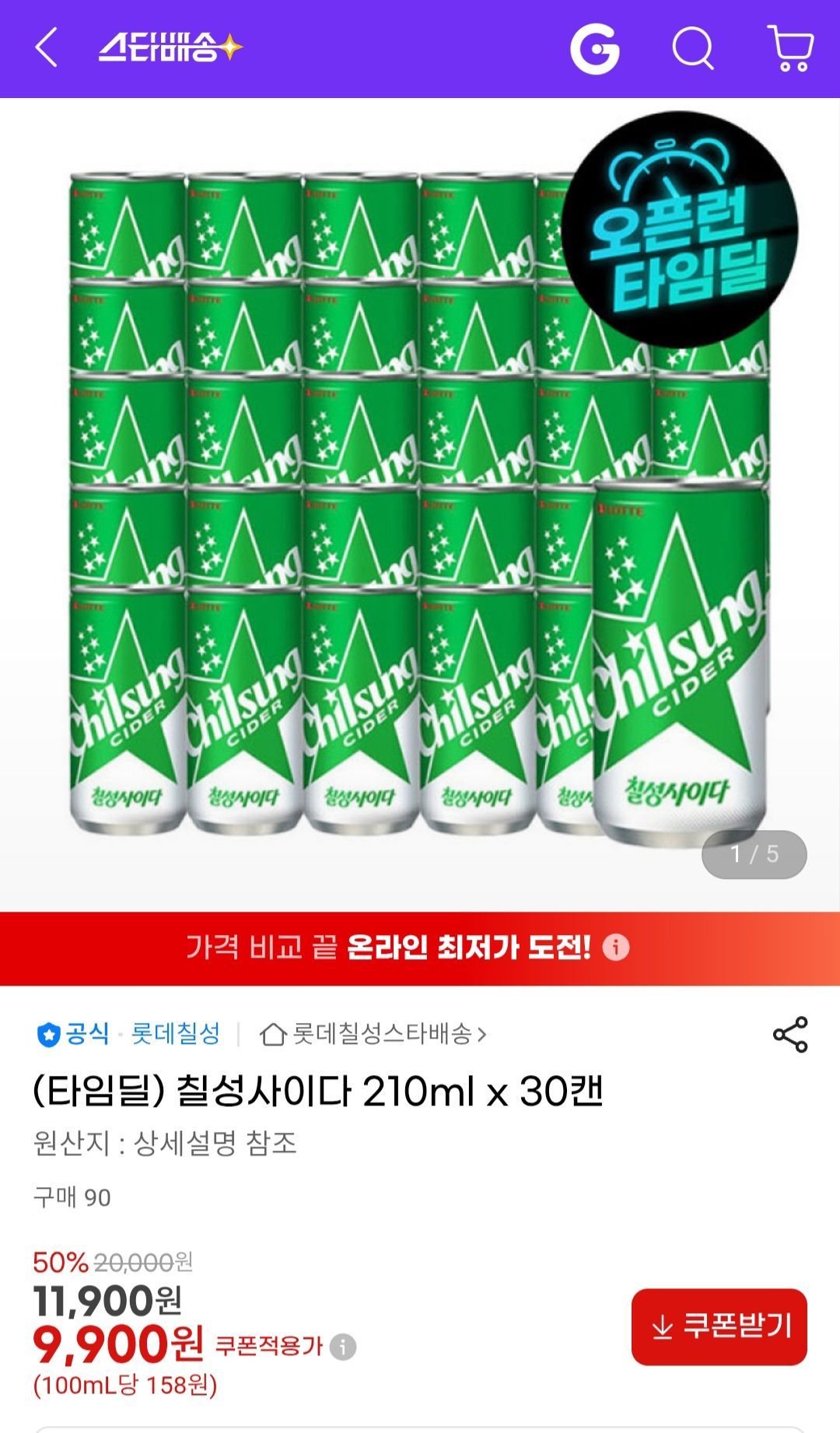Share this product
Image resolution: width=840 pixels, height=1433 pixels.
(x=790, y=1034)
